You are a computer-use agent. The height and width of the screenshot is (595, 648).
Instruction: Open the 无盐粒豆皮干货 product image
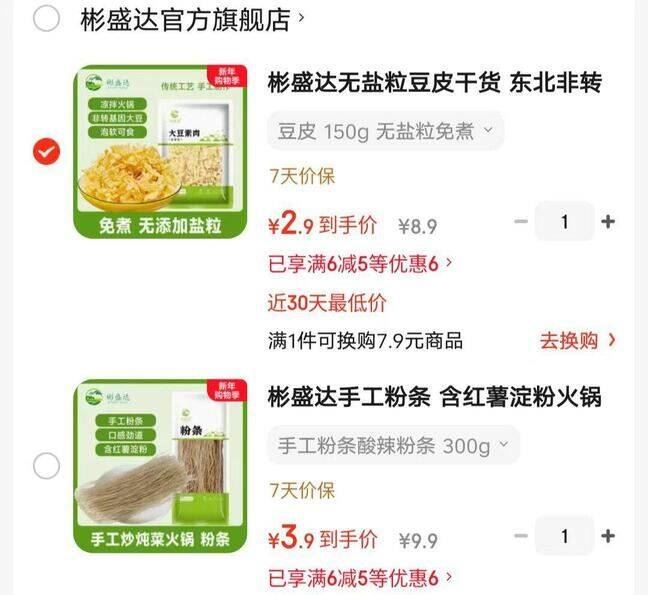160,152
